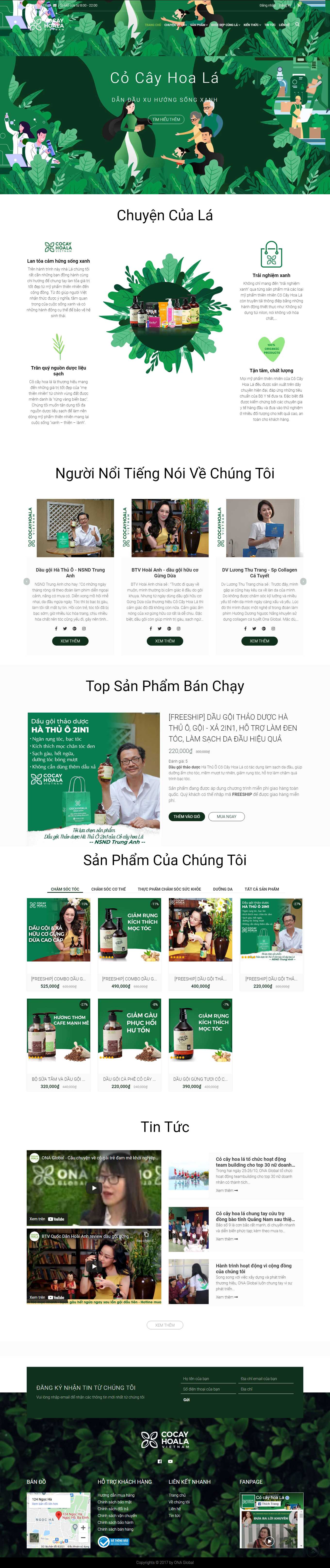Show next testimonial with right arrow

coord(303,581)
